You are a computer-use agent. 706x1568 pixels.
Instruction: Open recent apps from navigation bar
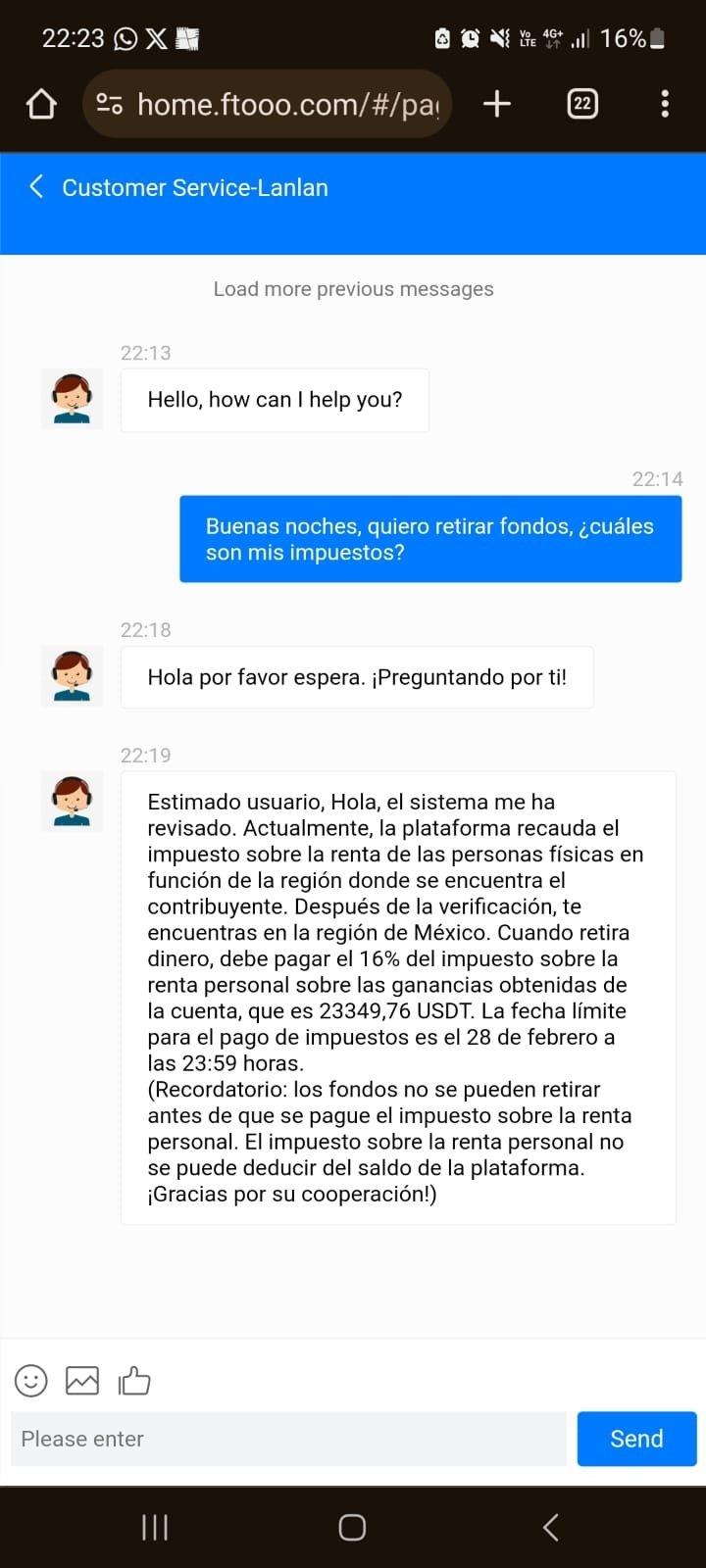(x=155, y=1527)
